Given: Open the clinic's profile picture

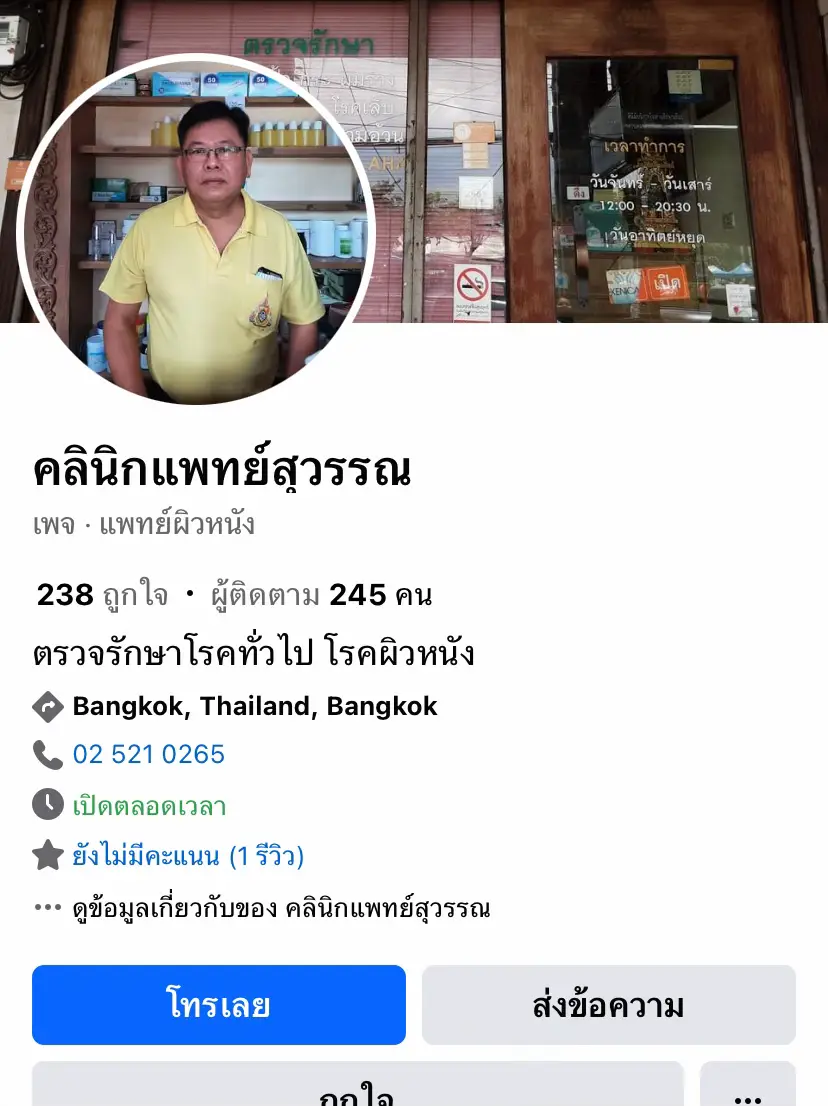Looking at the screenshot, I should click(196, 228).
